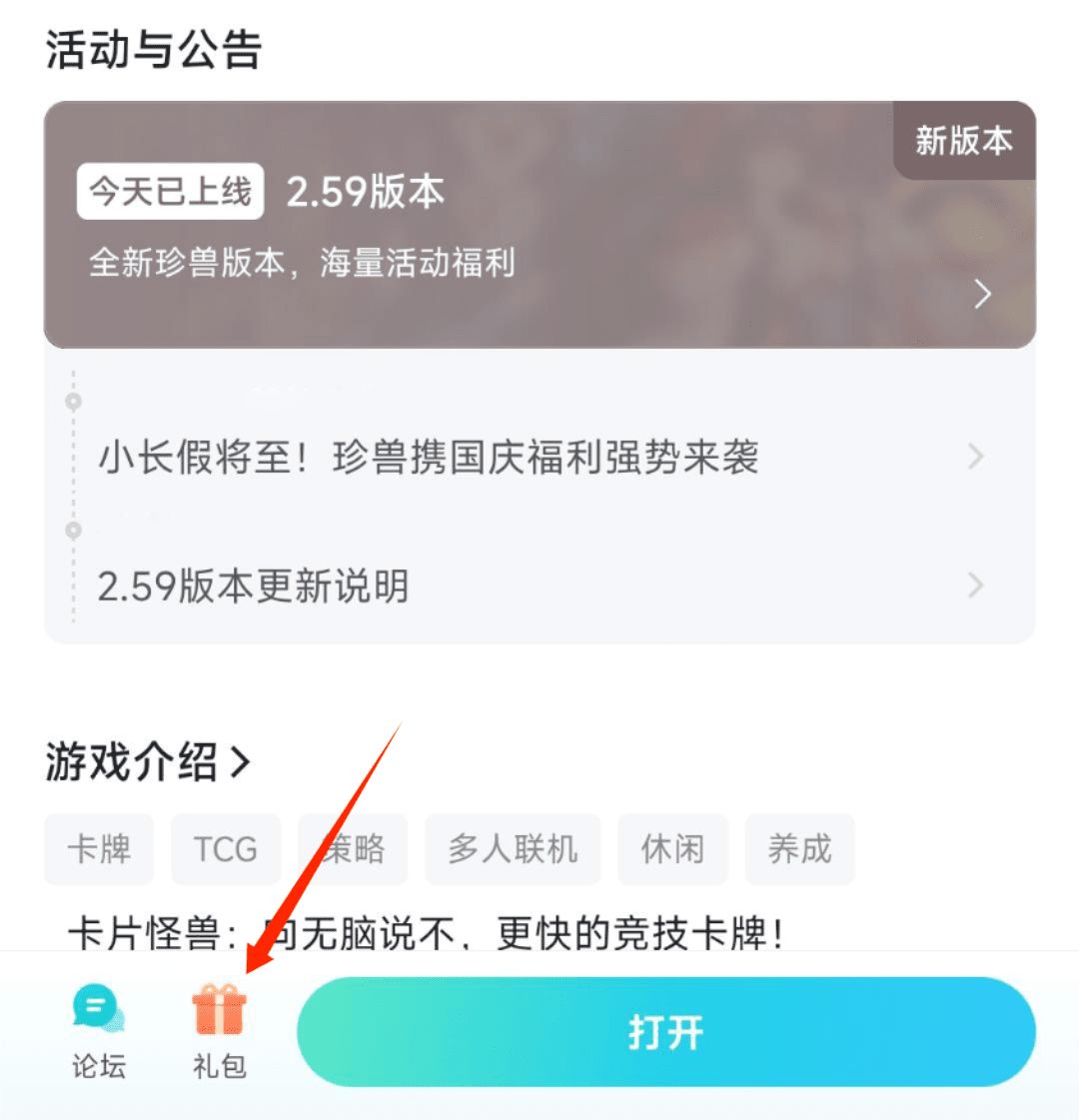
Task: Click the 养成 tag
Action: click(x=799, y=848)
